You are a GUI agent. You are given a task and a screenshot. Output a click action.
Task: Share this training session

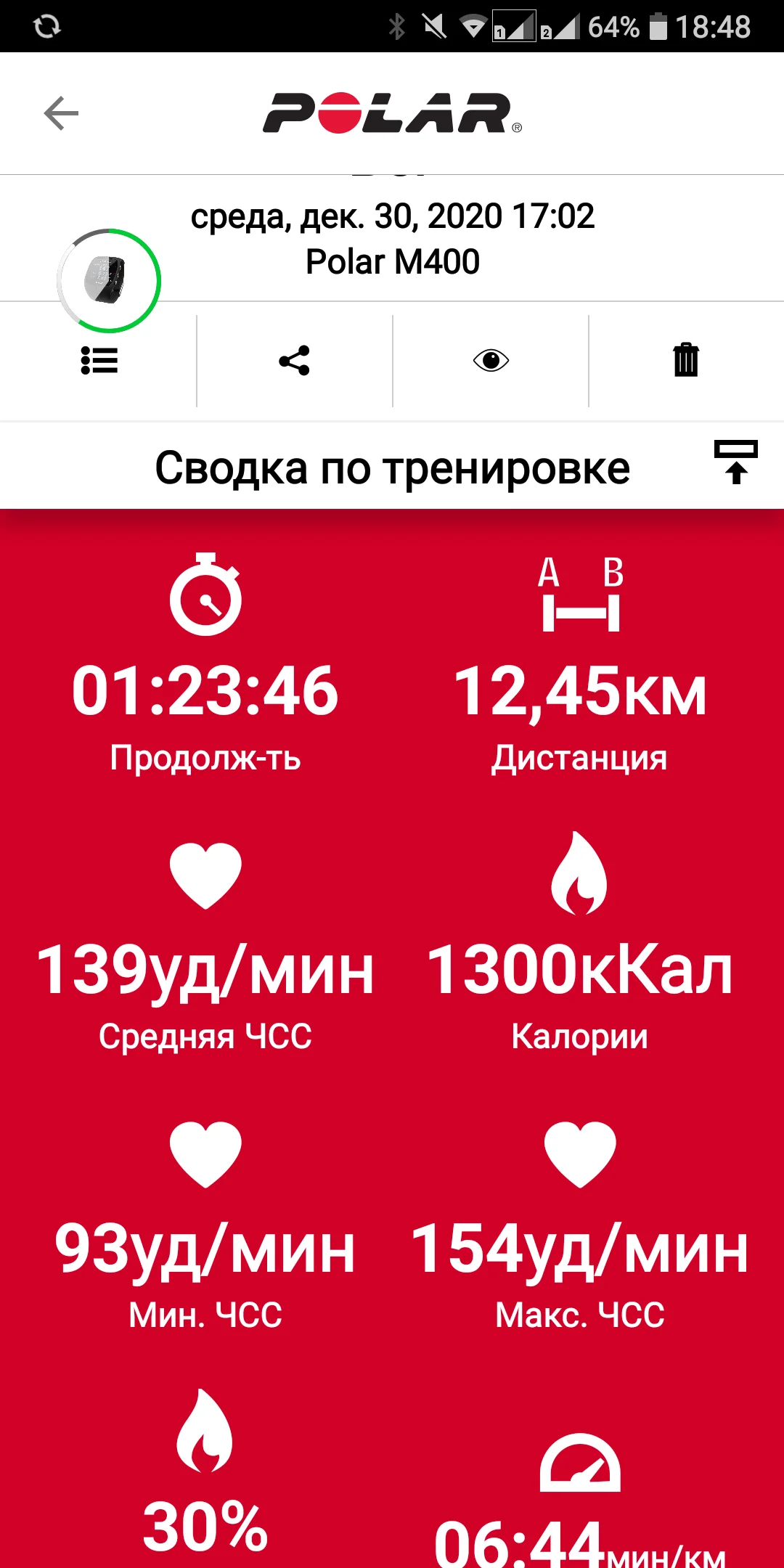tap(294, 361)
